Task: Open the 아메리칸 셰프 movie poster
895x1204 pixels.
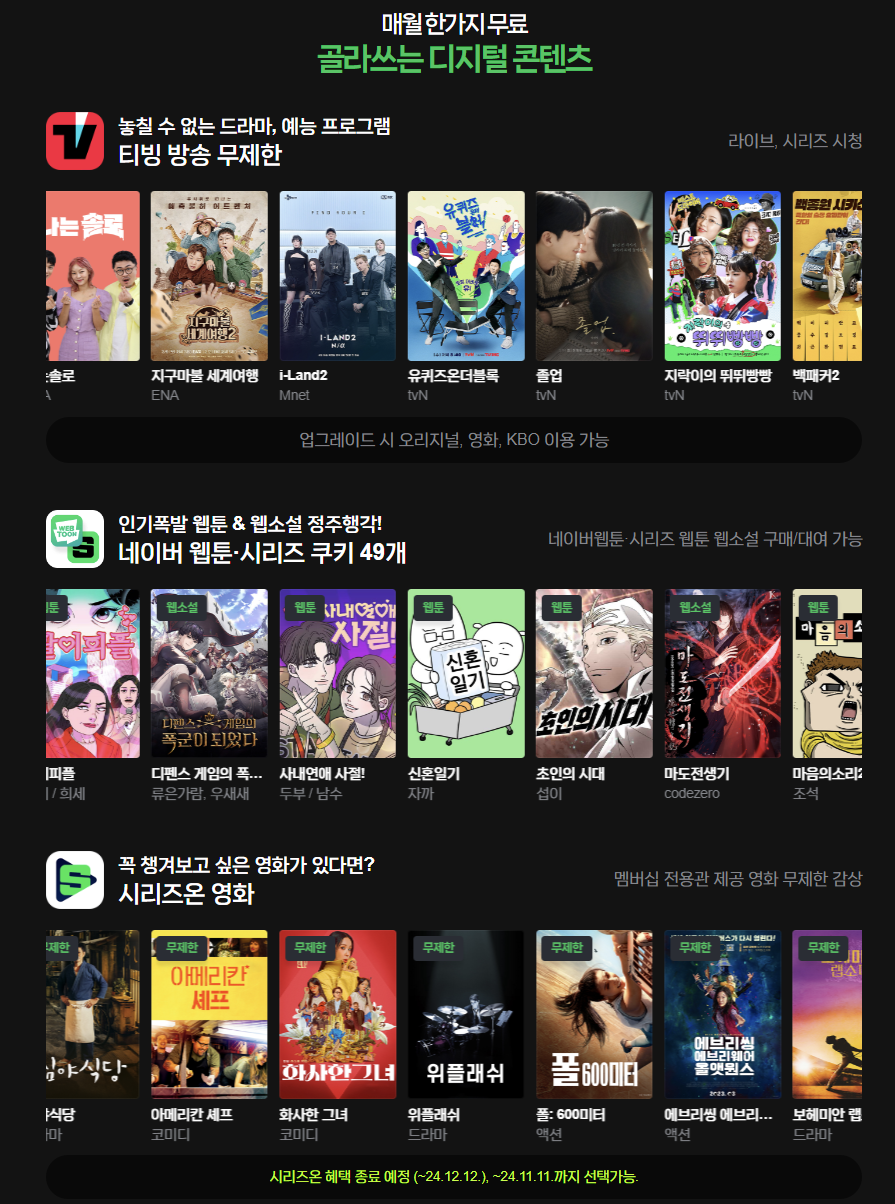Action: point(209,1014)
